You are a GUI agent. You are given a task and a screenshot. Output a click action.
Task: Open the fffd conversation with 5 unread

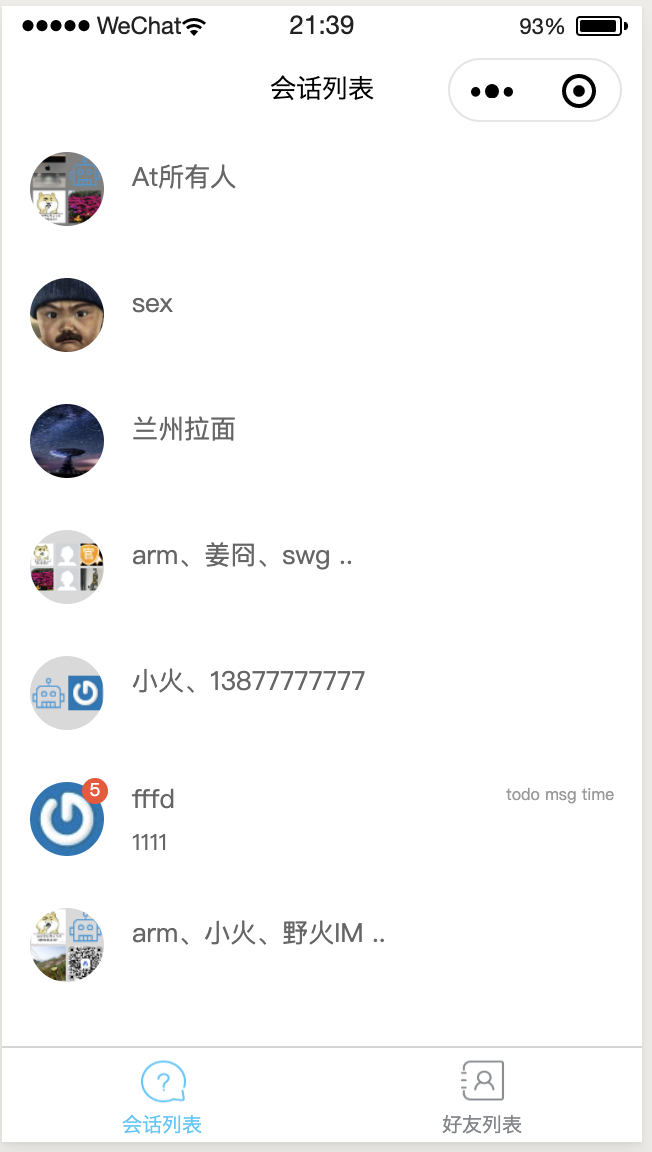[x=322, y=819]
